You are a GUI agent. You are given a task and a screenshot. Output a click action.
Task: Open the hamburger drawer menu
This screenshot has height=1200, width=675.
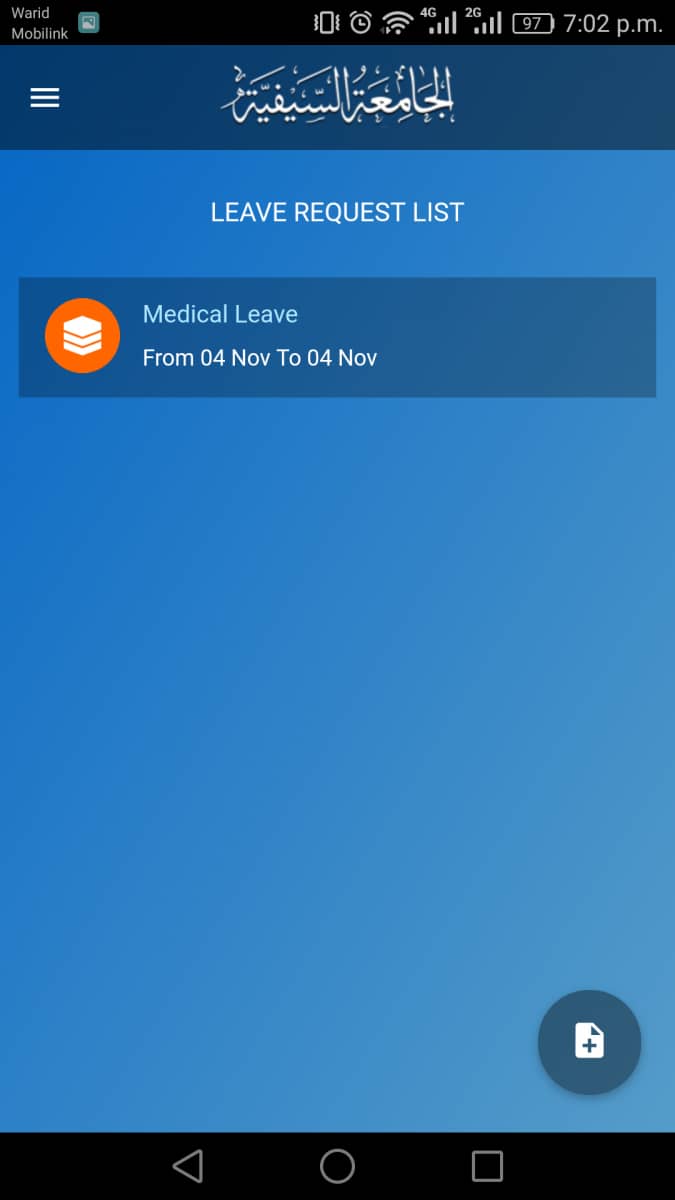click(45, 98)
